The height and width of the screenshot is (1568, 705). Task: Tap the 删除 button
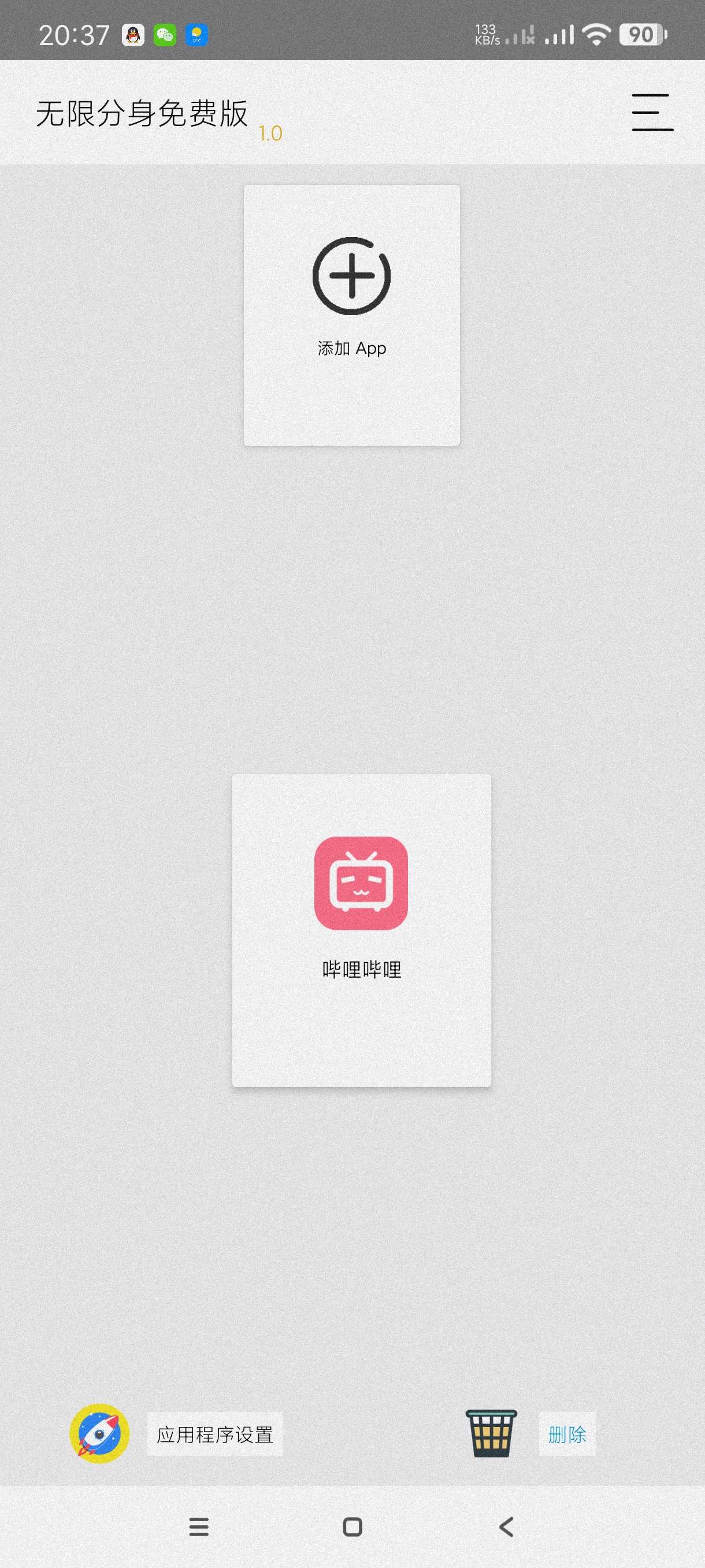566,1434
